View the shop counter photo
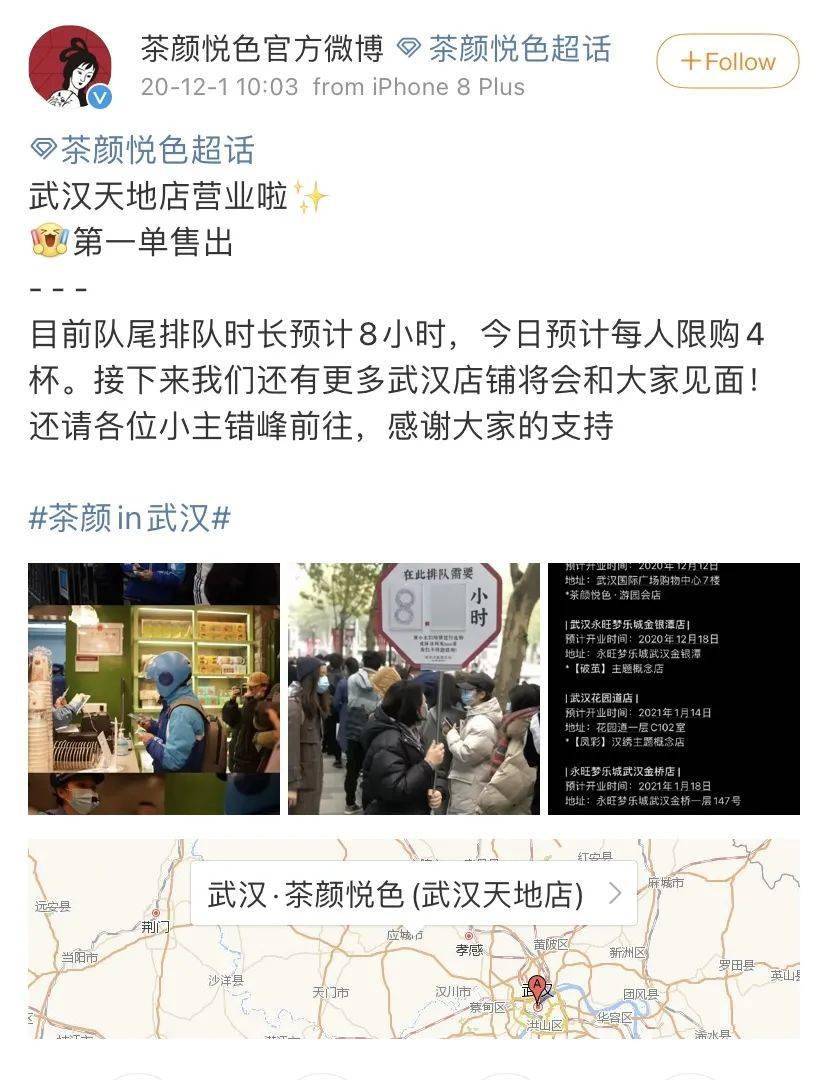 click(154, 688)
